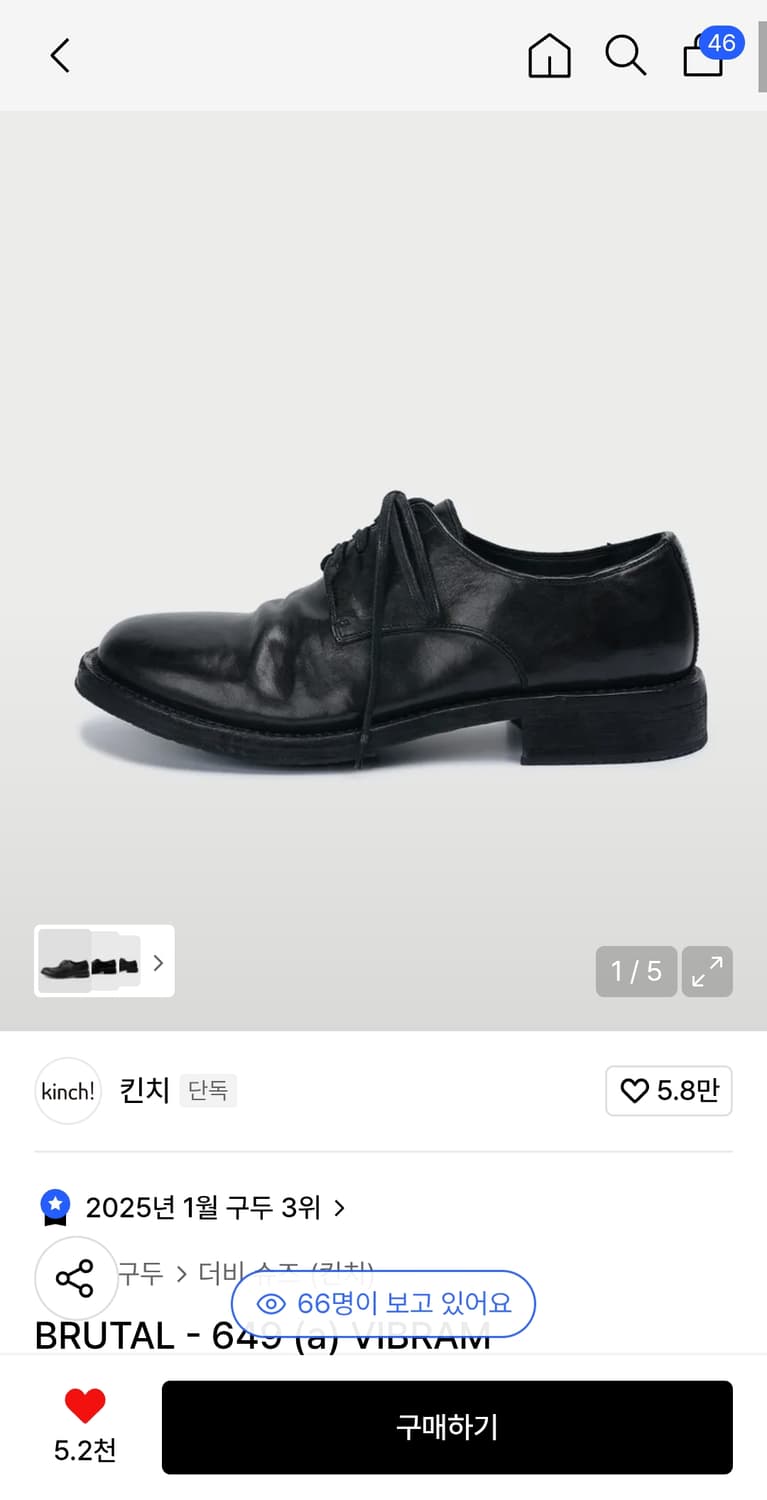
Task: Expand product image to fullscreen view
Action: [x=707, y=971]
